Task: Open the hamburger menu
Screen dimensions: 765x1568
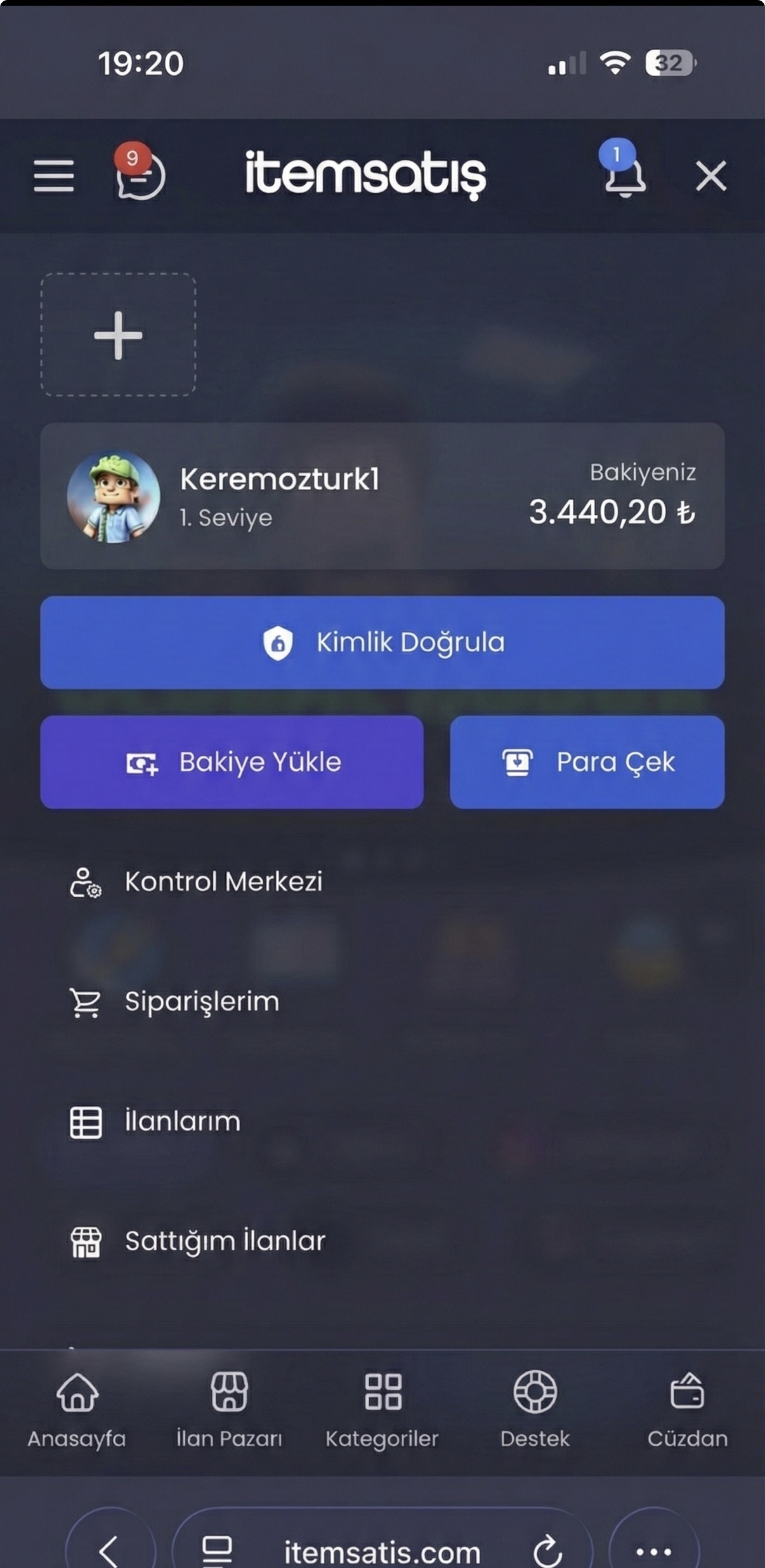Action: [54, 176]
